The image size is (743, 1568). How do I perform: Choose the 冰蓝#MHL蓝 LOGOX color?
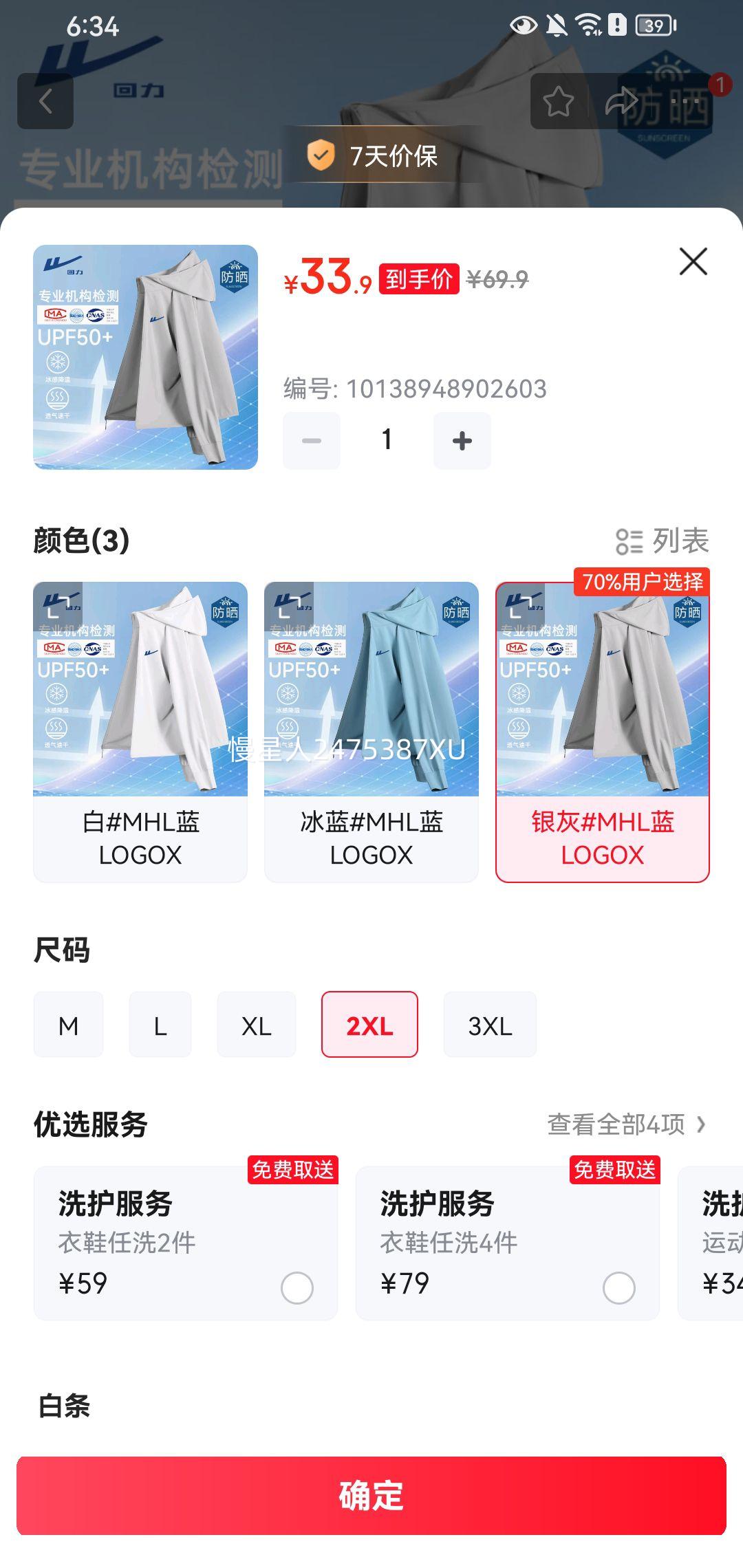[x=371, y=732]
